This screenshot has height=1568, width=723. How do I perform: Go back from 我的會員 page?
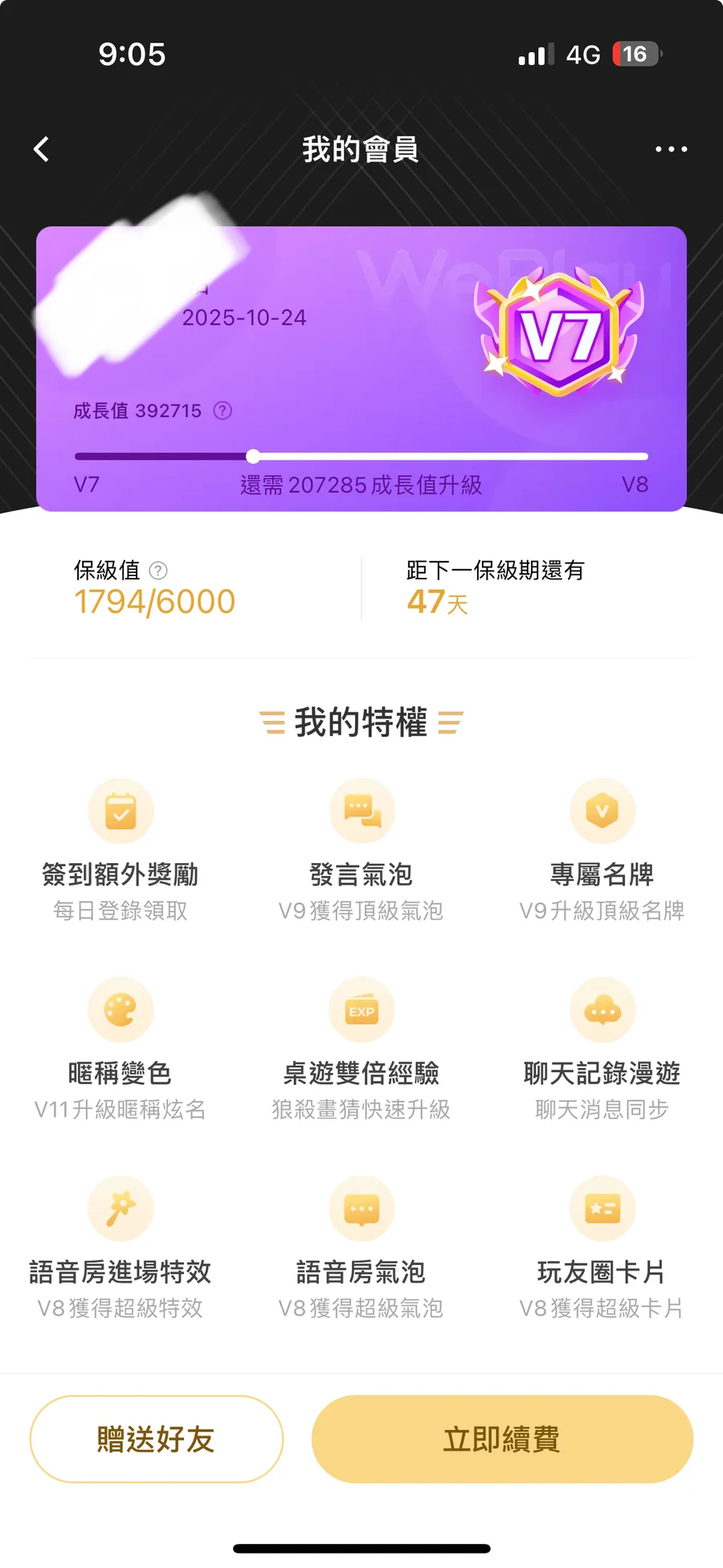(x=42, y=149)
